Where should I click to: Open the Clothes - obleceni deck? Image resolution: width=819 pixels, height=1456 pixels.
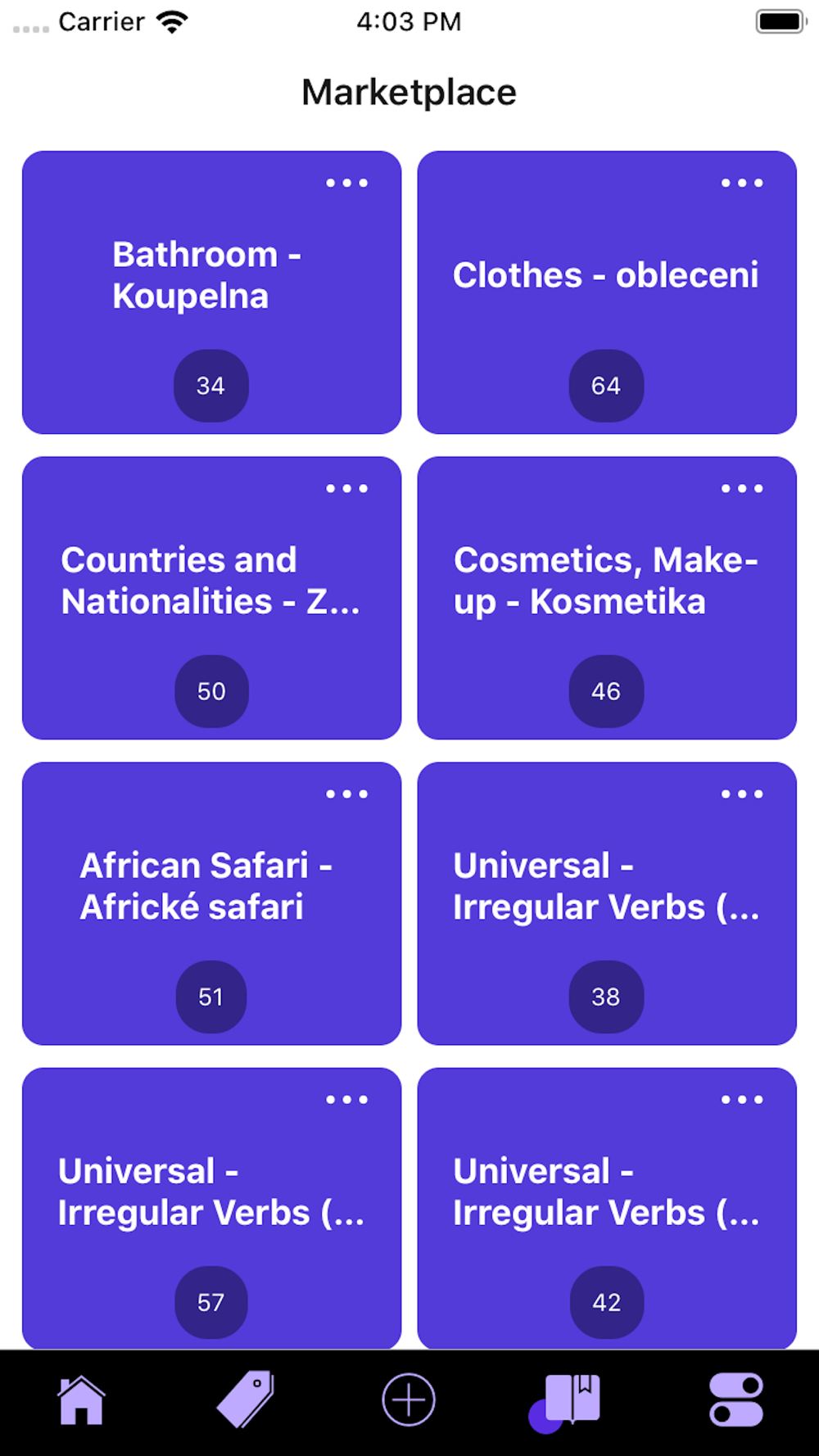[x=606, y=276]
